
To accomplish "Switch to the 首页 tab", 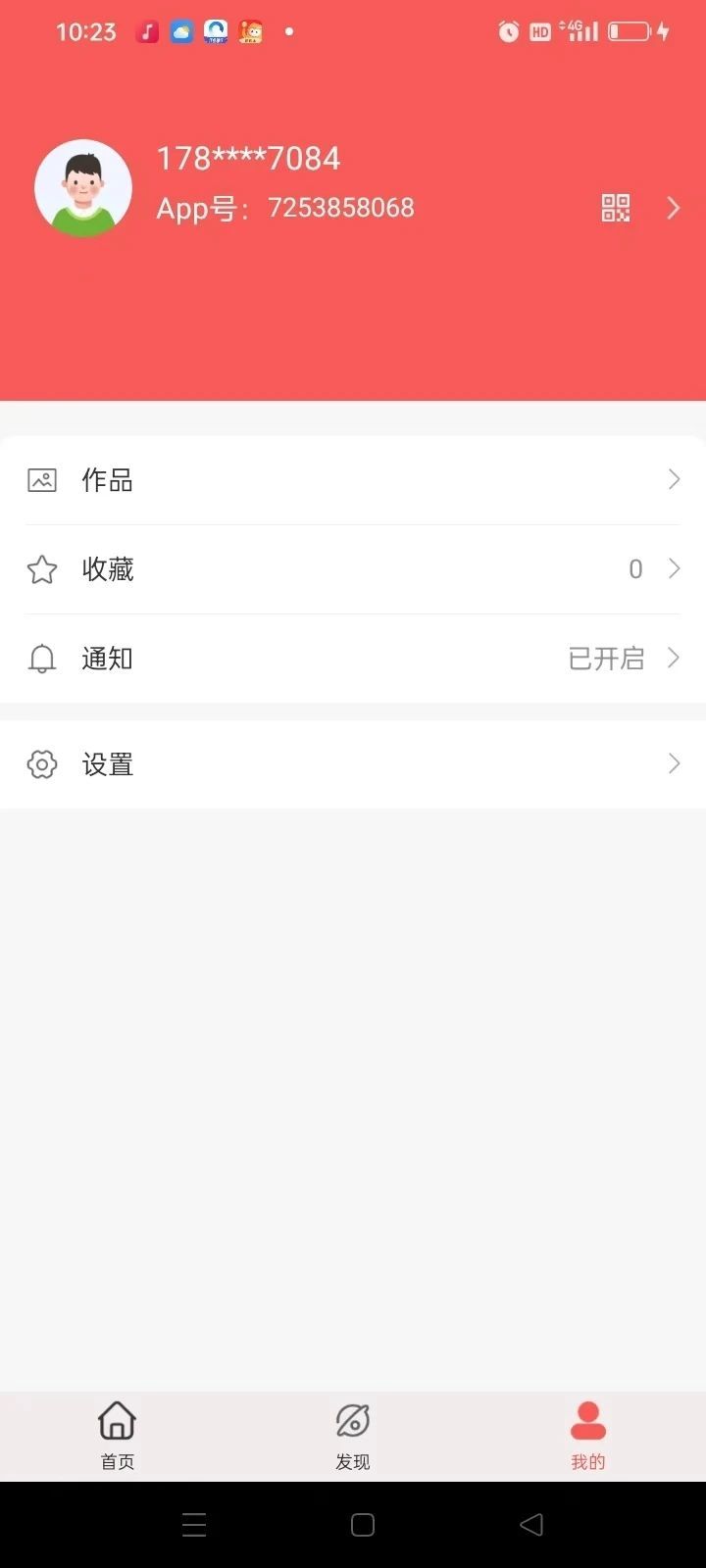I will pyautogui.click(x=118, y=1435).
